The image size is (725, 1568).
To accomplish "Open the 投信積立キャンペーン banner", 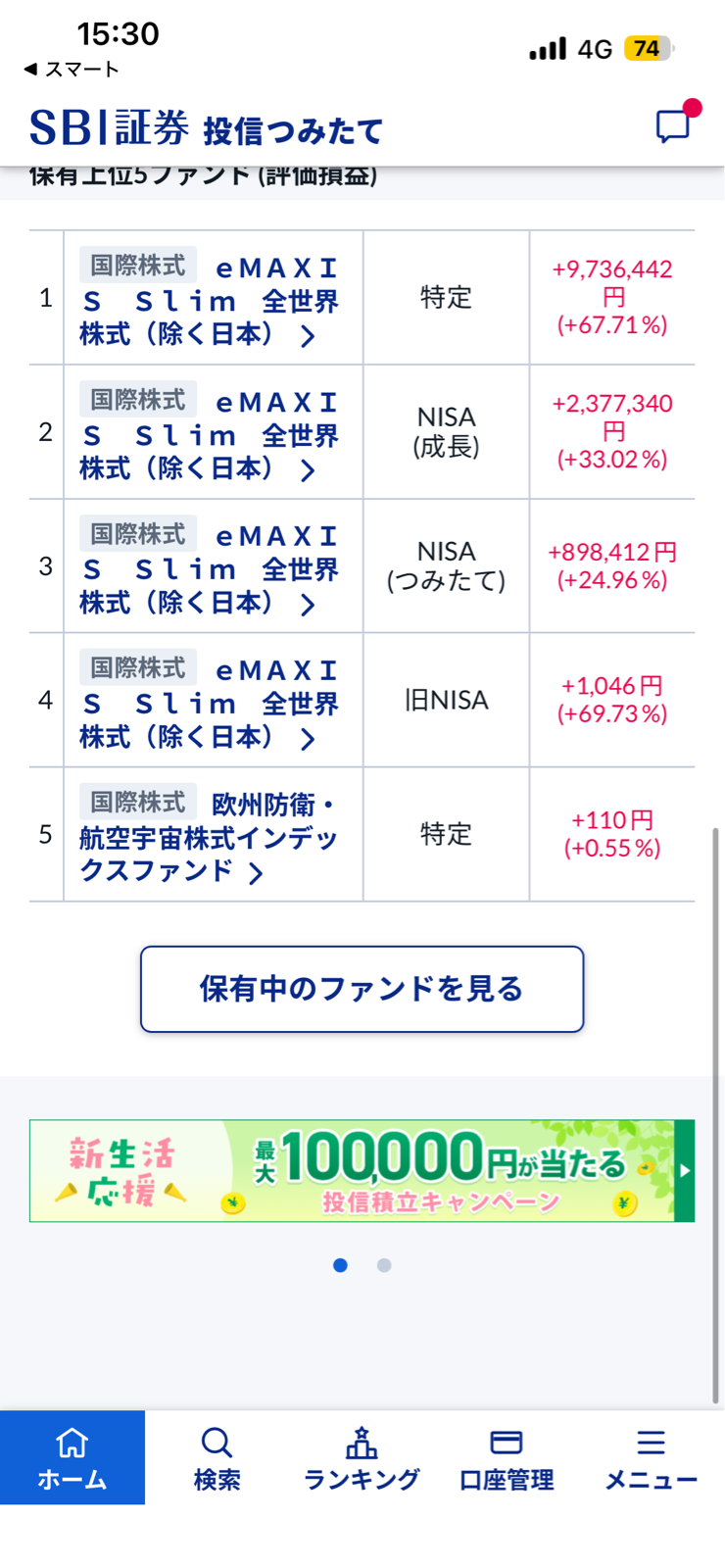I will click(353, 1171).
